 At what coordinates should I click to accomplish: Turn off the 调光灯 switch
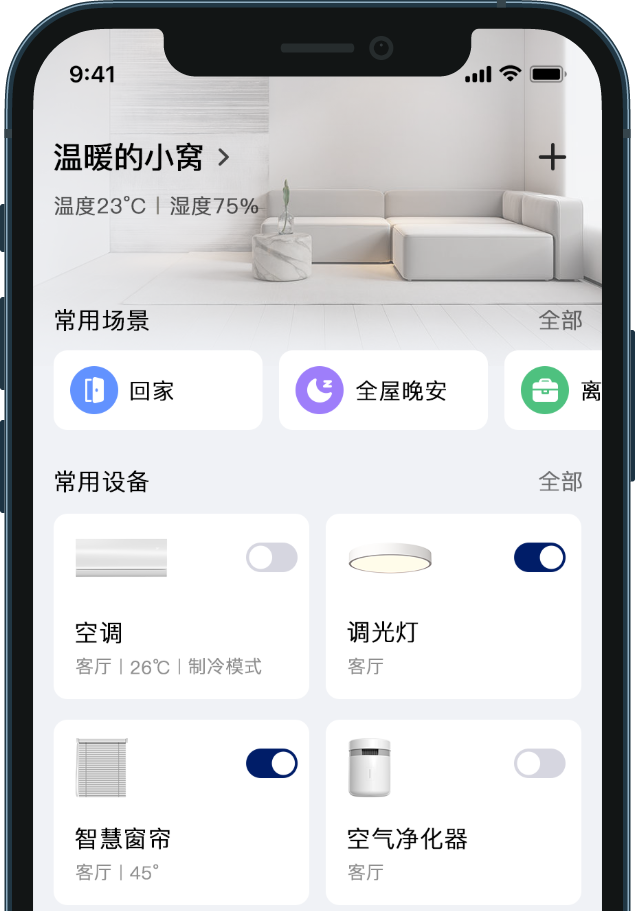pyautogui.click(x=539, y=557)
